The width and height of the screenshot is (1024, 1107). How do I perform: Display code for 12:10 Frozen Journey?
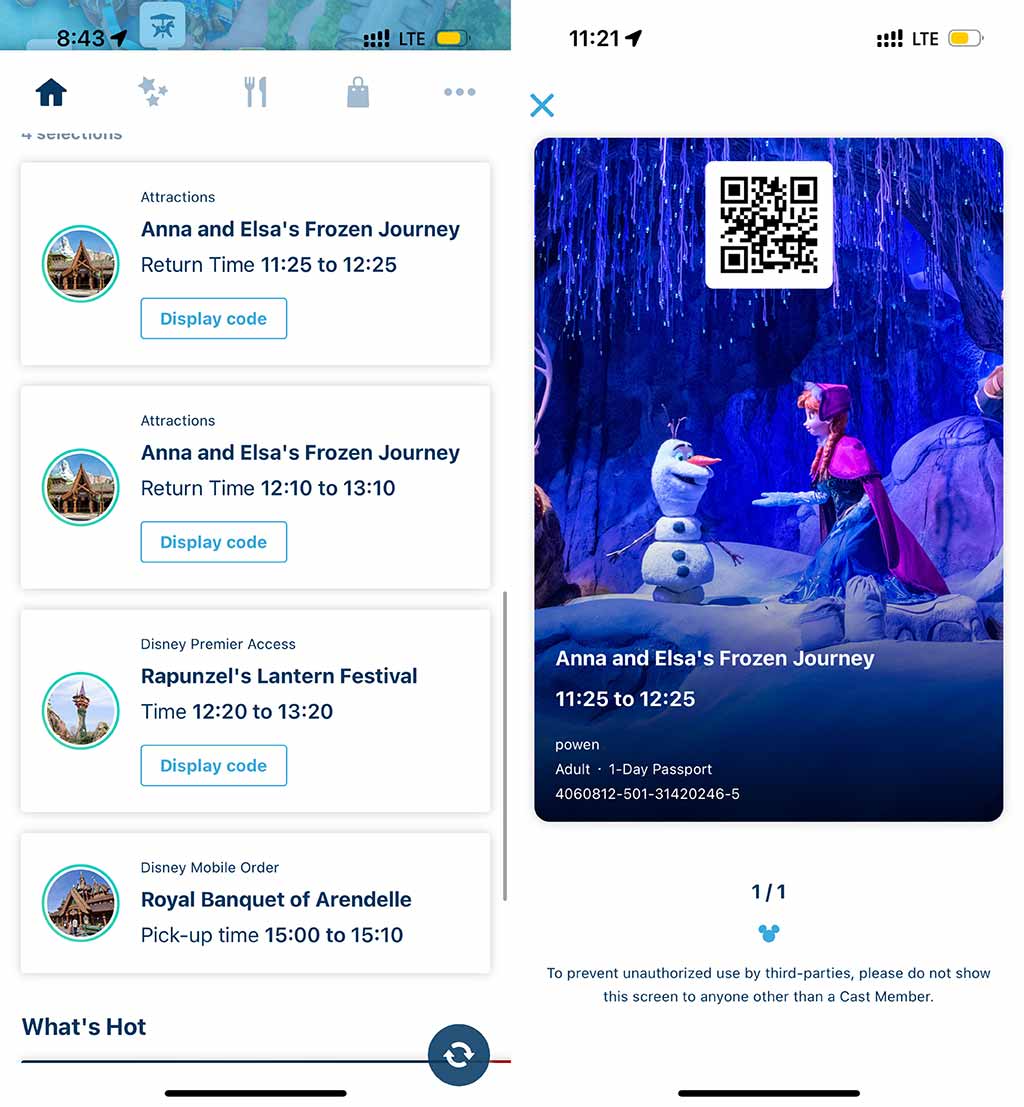[x=213, y=542]
